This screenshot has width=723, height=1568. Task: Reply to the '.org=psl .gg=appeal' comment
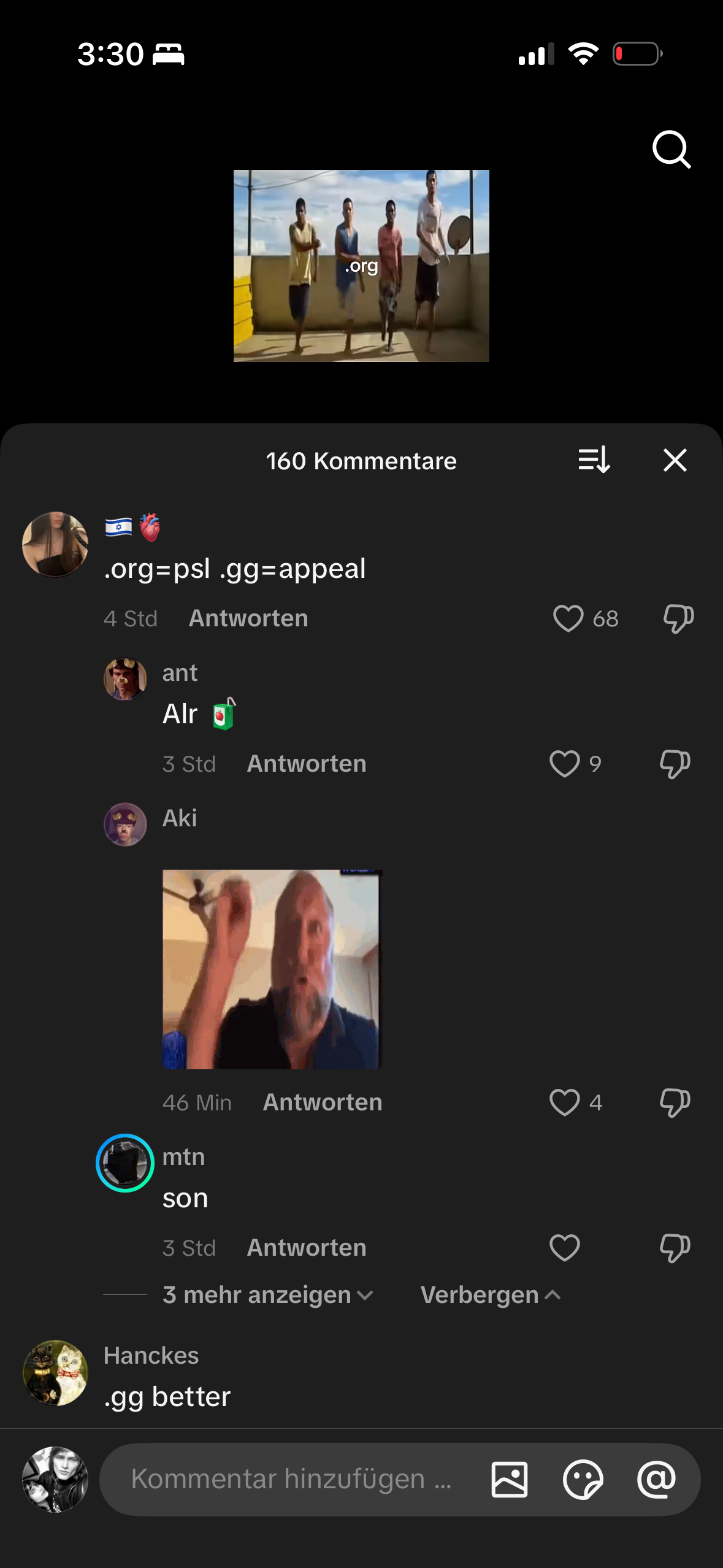tap(248, 618)
